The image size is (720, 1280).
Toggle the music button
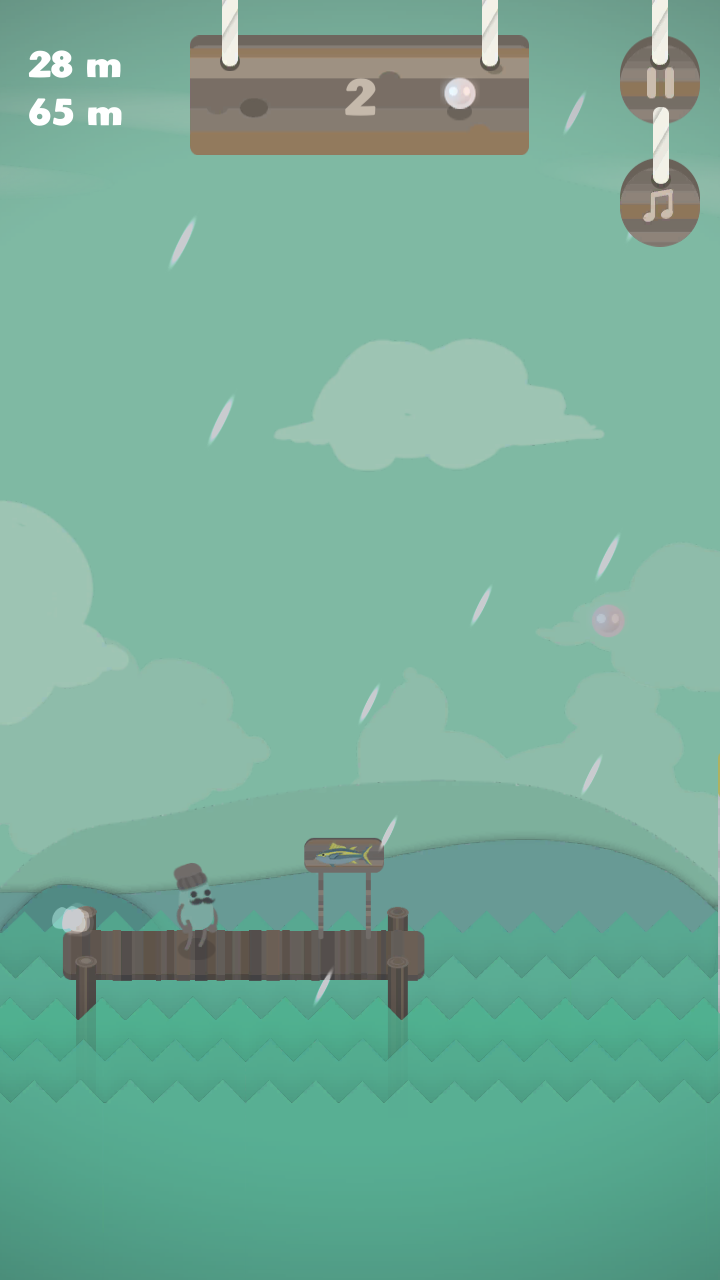[660, 203]
